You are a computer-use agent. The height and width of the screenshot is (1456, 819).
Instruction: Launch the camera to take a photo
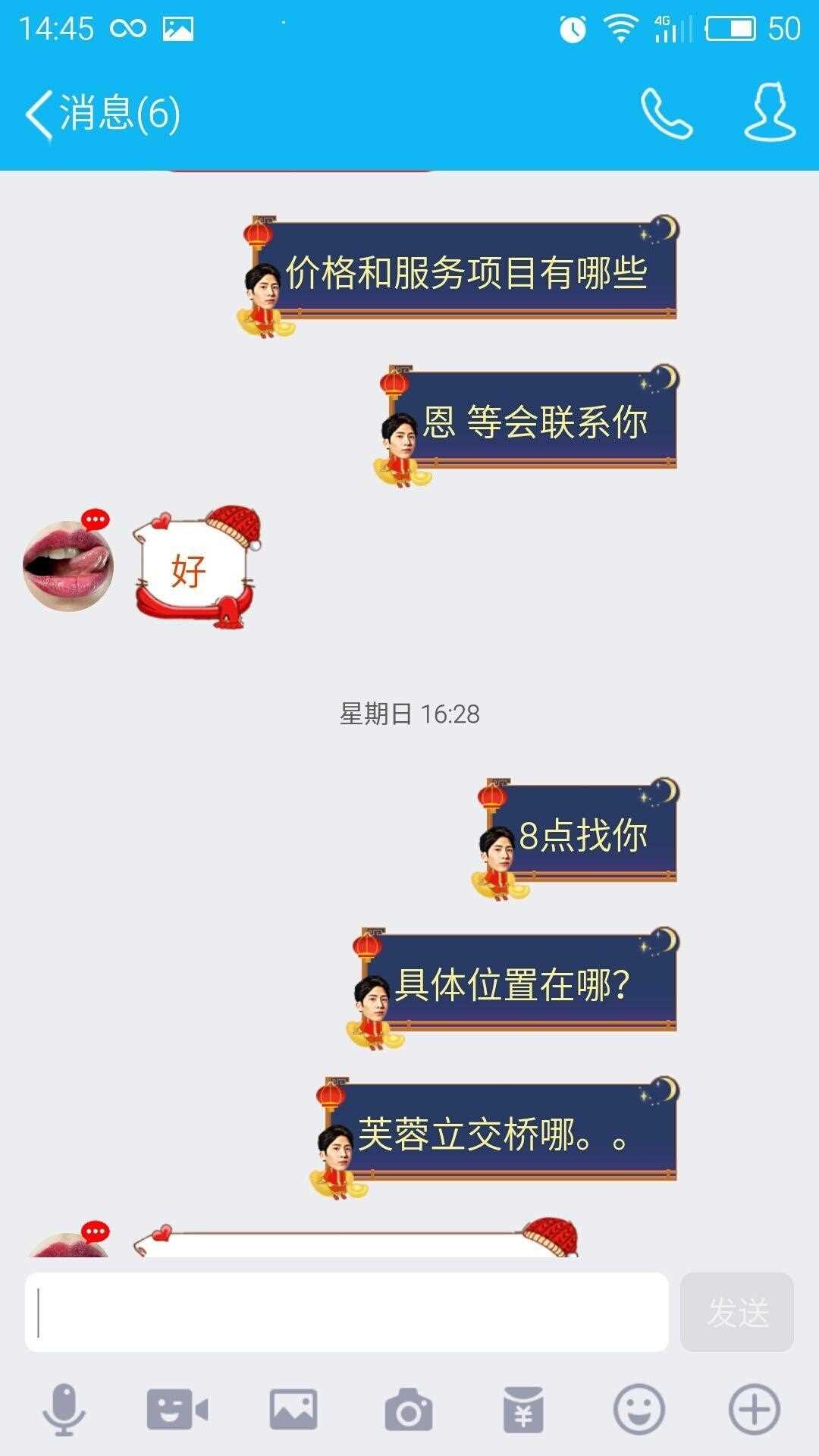(409, 1410)
